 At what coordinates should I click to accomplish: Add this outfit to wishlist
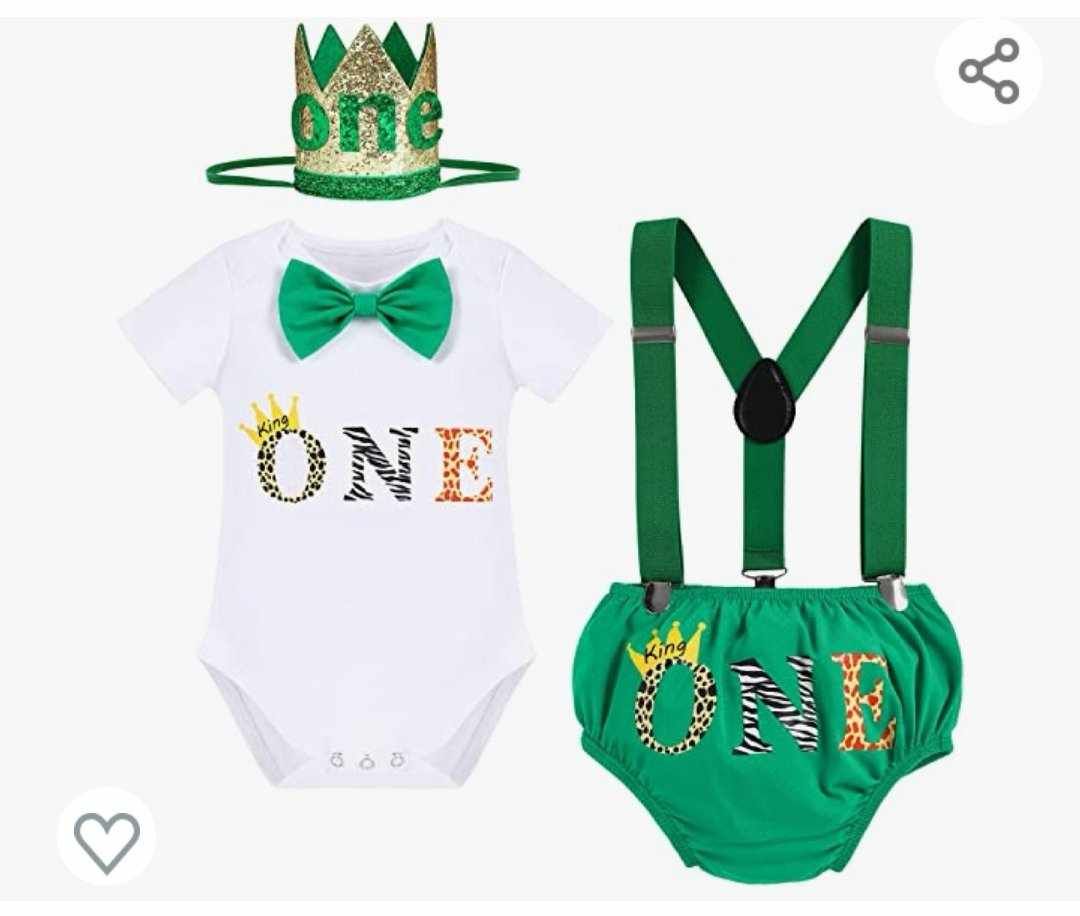click(x=107, y=836)
